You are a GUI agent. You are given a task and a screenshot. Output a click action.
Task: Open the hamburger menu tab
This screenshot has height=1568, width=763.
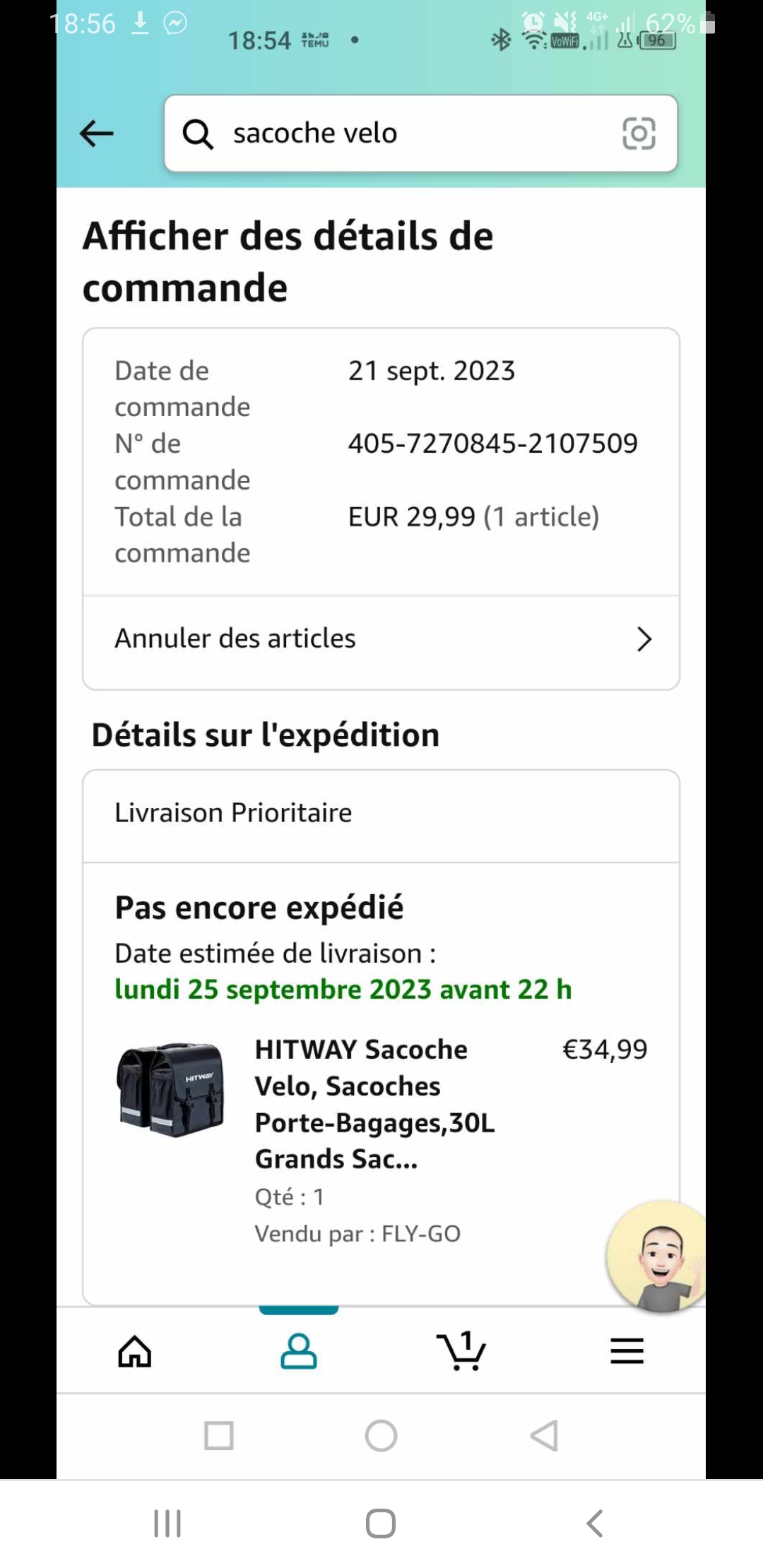pos(627,1352)
